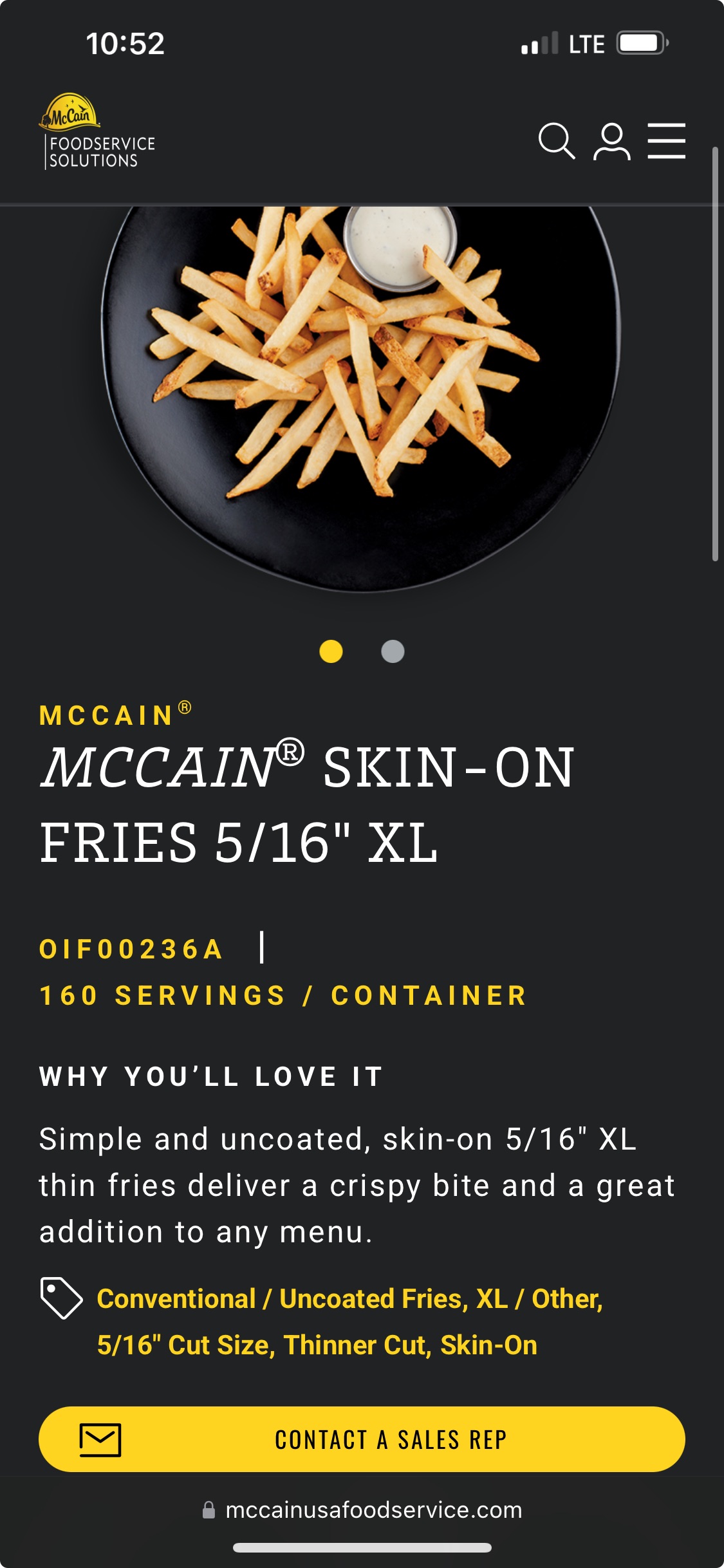Select the first carousel image dot
This screenshot has width=724, height=1568.
point(331,651)
